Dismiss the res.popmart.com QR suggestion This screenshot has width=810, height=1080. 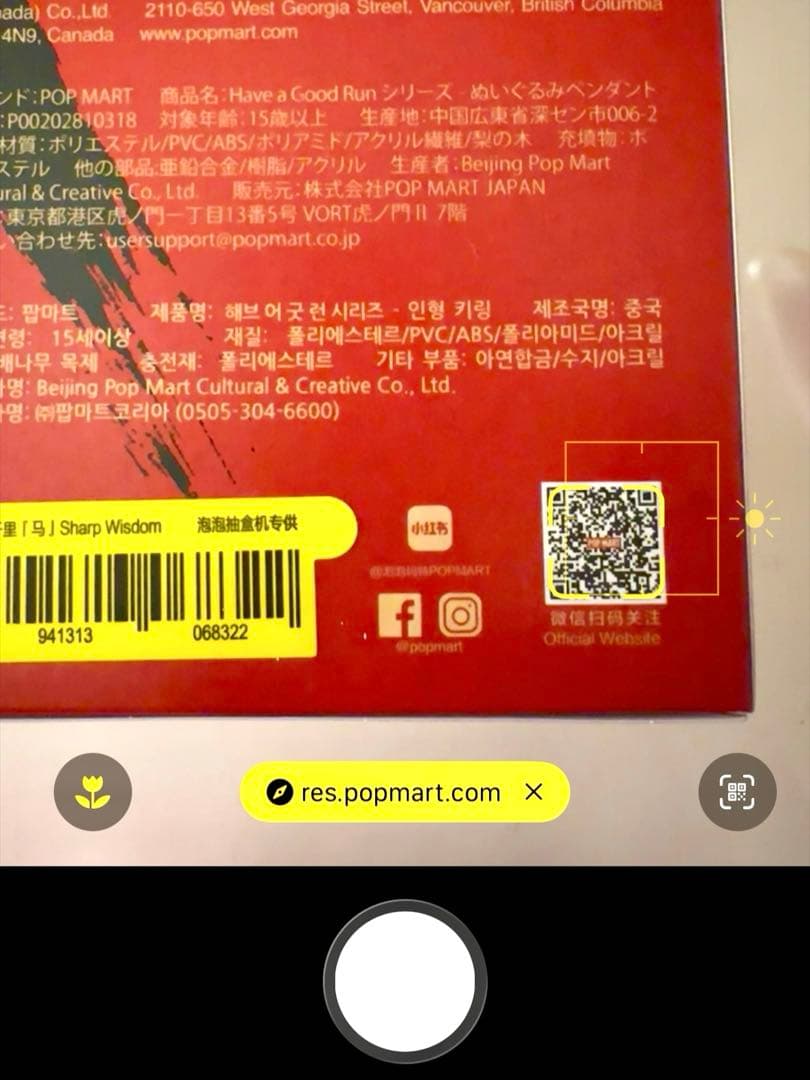point(534,792)
